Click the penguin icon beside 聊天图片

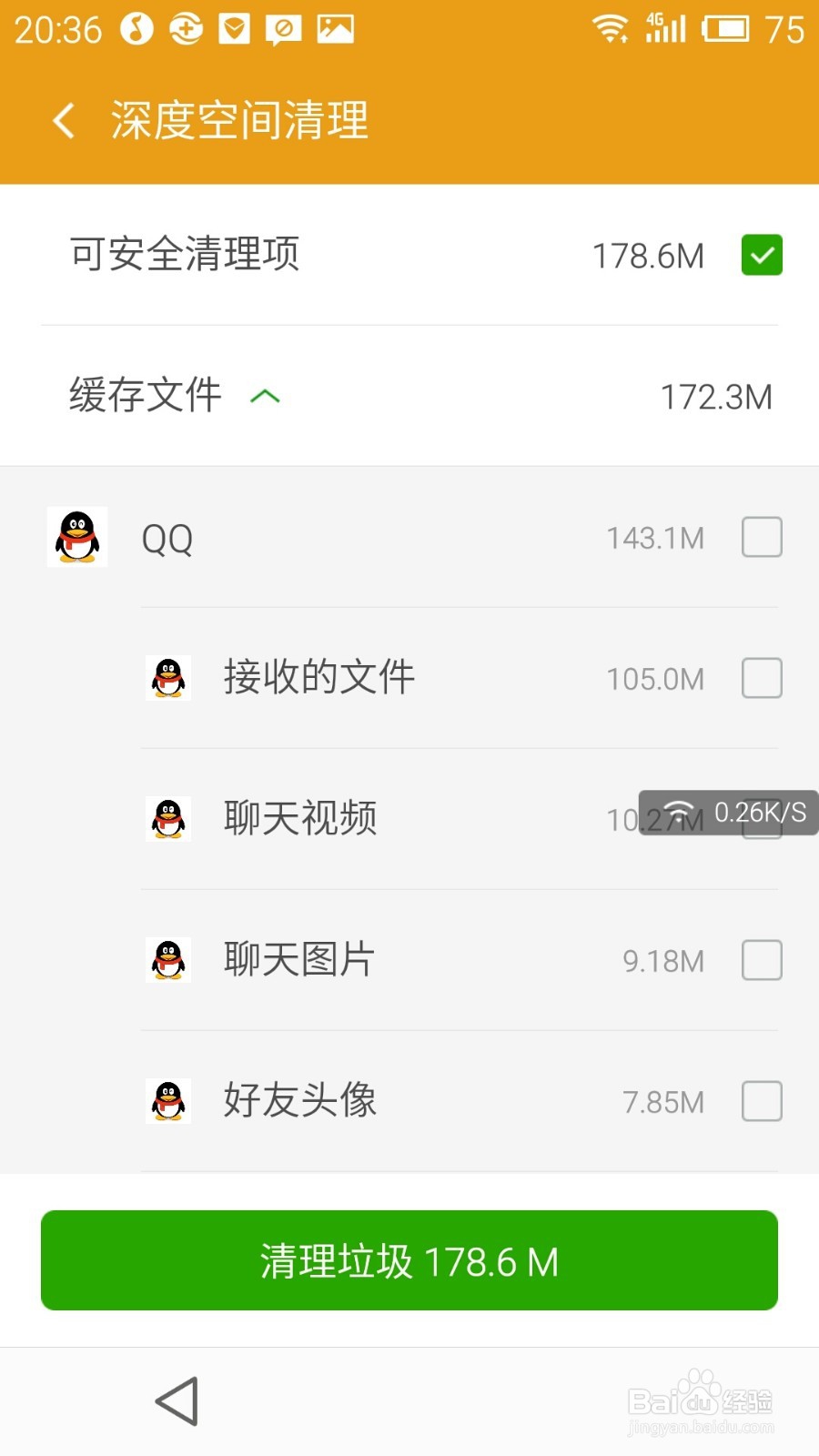168,959
